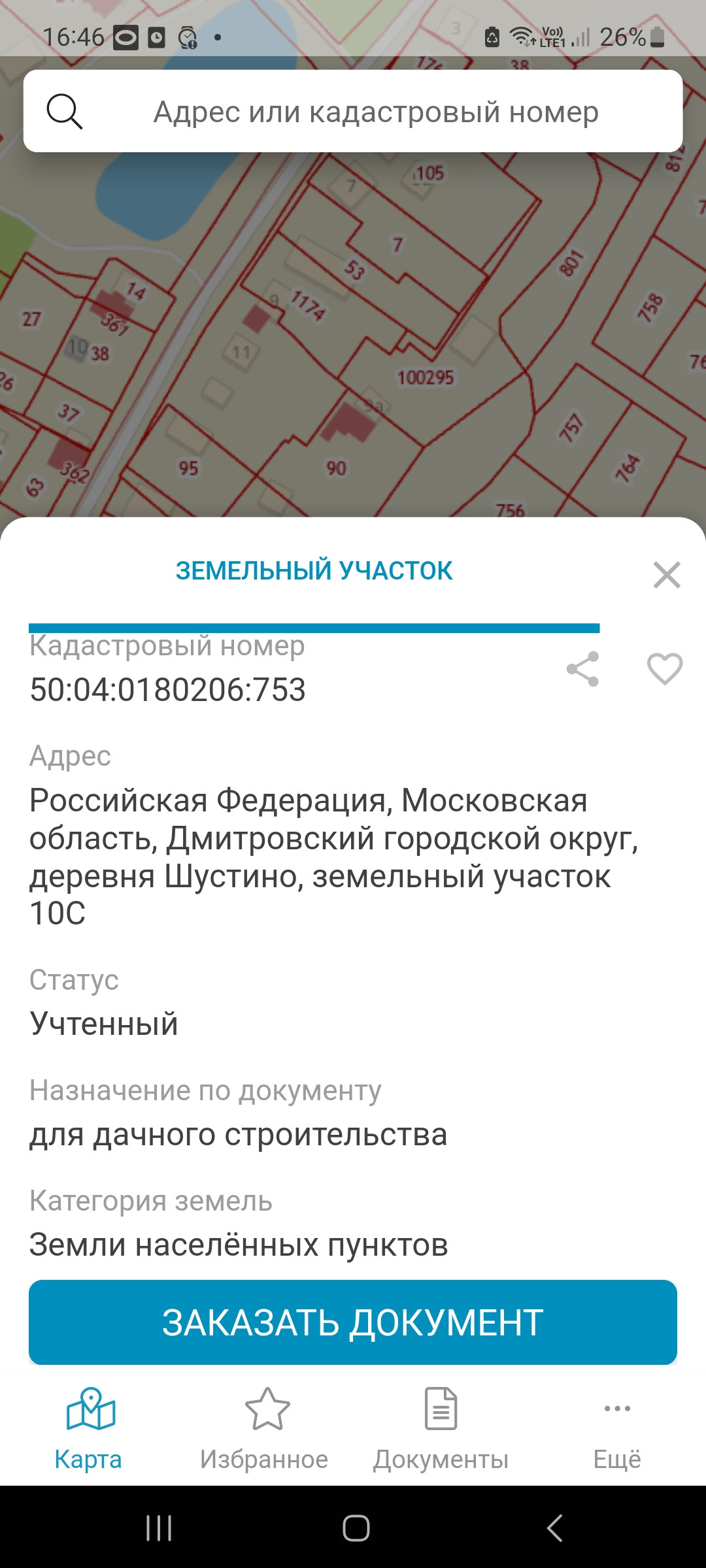Tap the ЗАКАЗАТЬ ДОКУМЕНТ button

tap(353, 1322)
